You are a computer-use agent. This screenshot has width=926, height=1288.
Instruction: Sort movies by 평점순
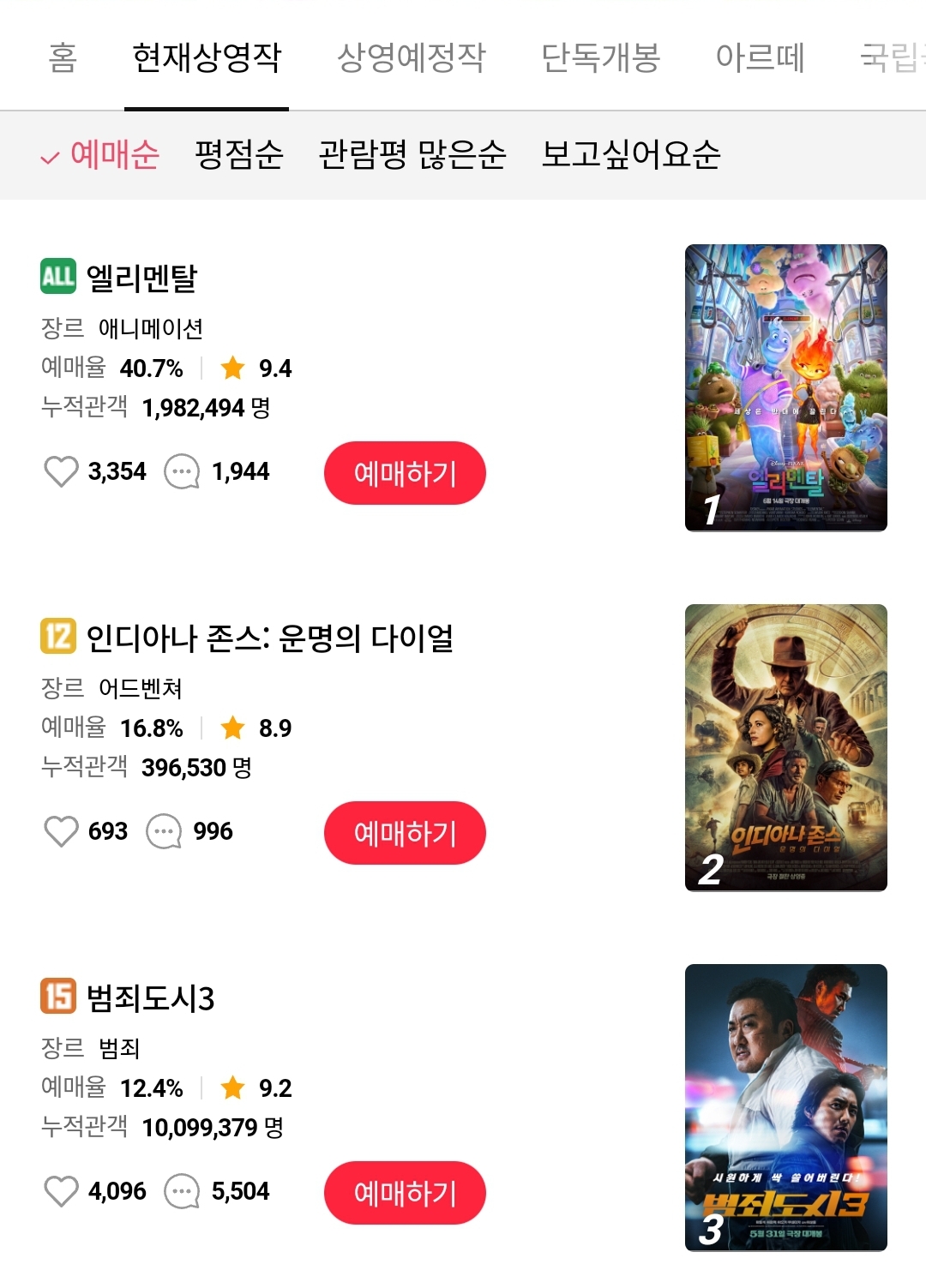(238, 155)
